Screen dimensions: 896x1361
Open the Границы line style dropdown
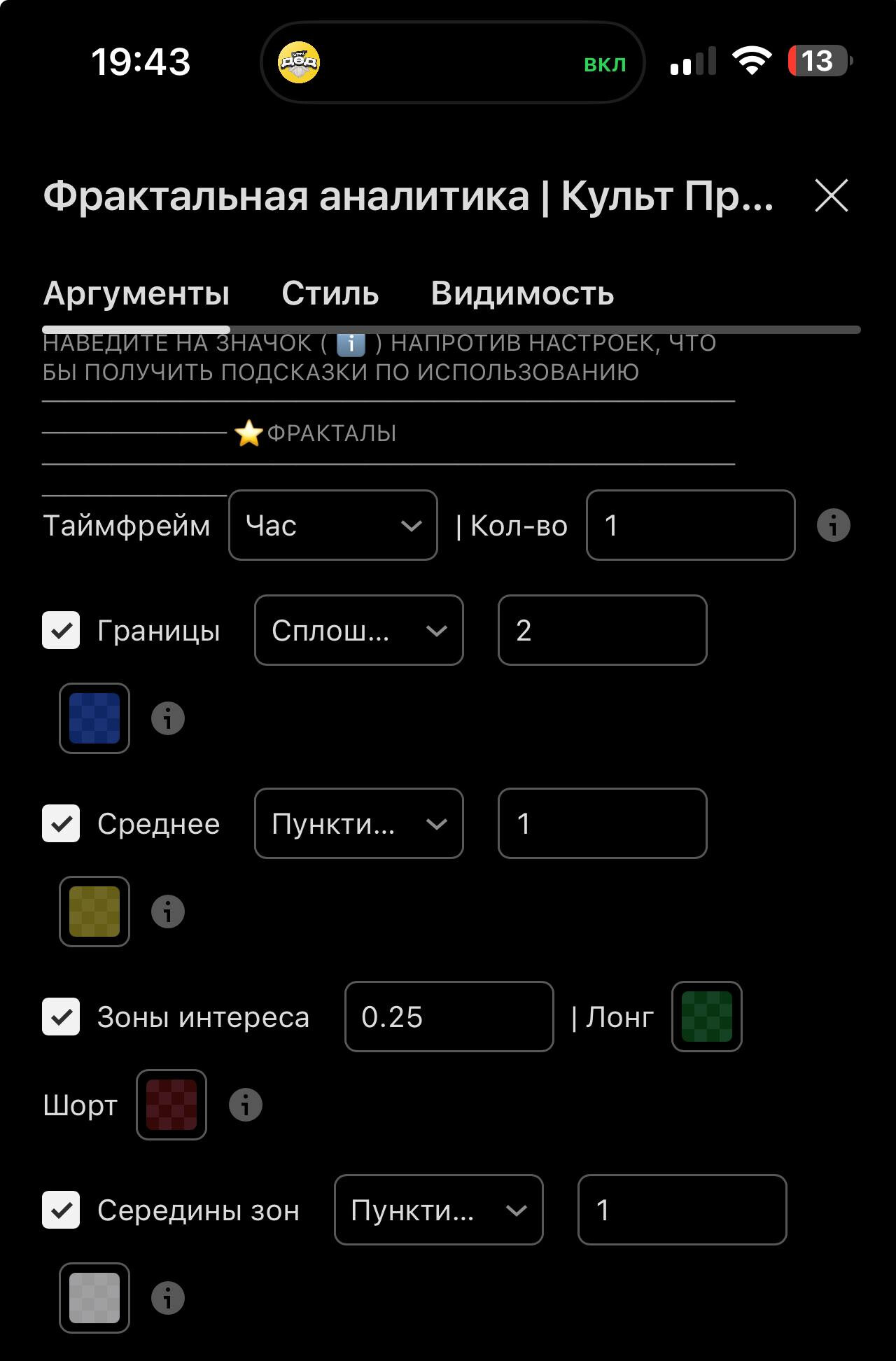coord(358,630)
